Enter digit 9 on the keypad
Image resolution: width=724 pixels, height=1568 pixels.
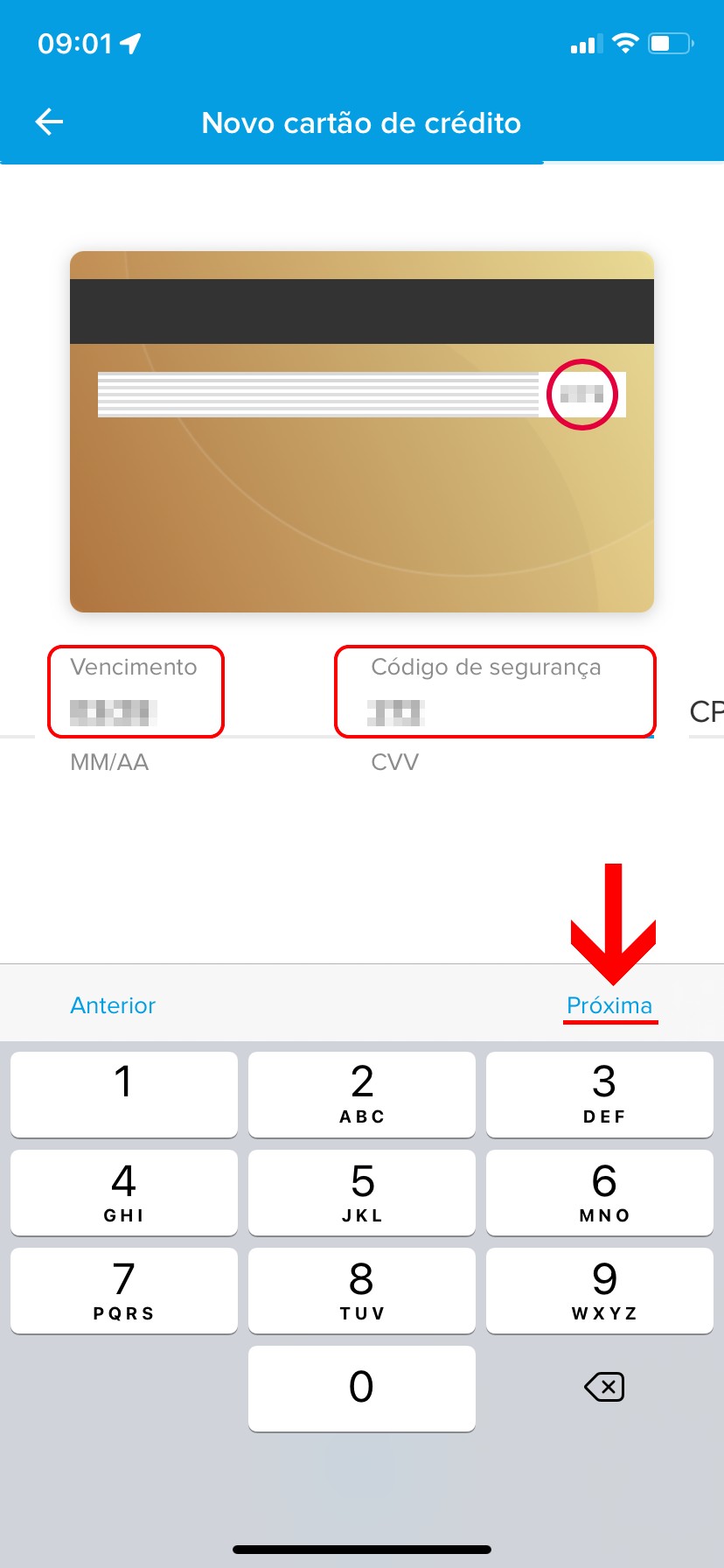603,1290
